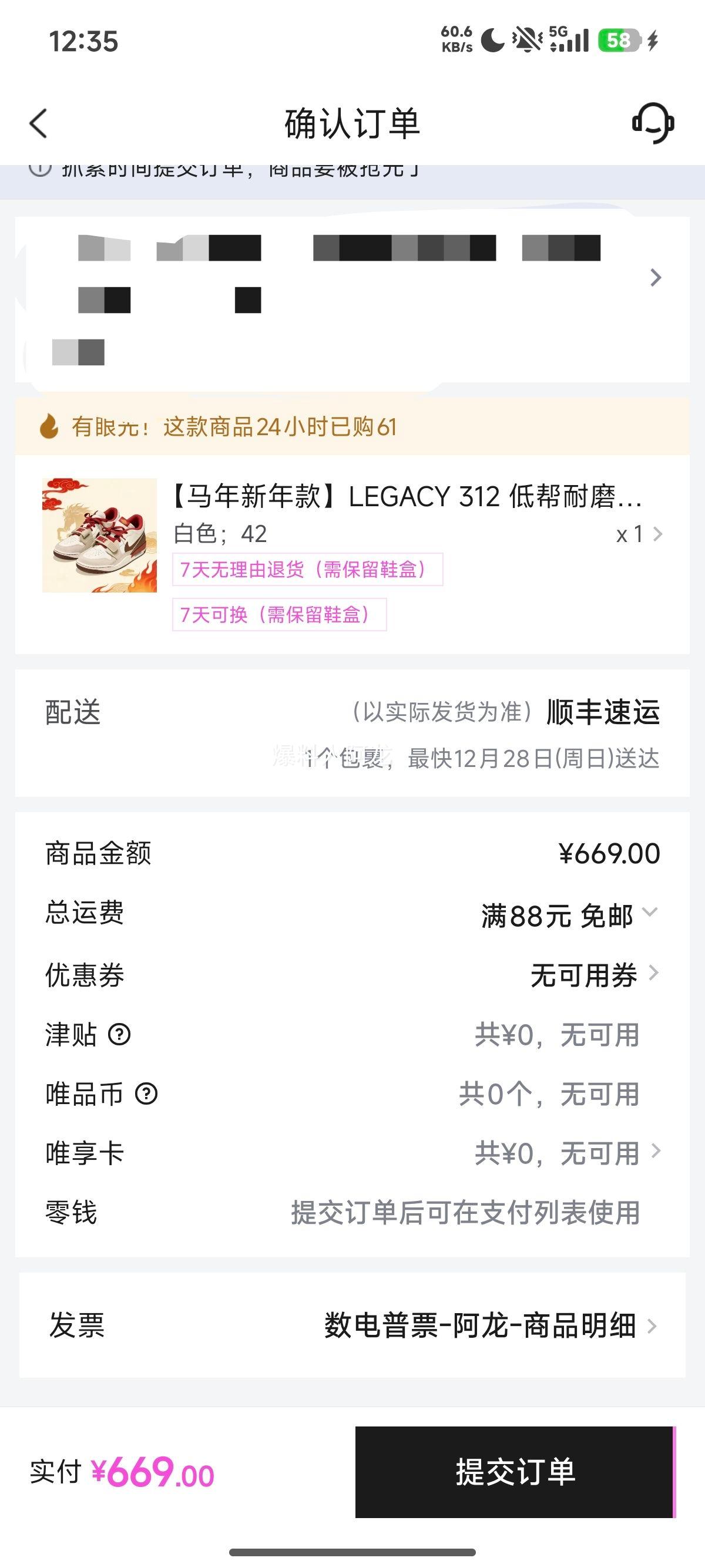
Task: Tap the sneaker product thumbnail
Action: (98, 536)
